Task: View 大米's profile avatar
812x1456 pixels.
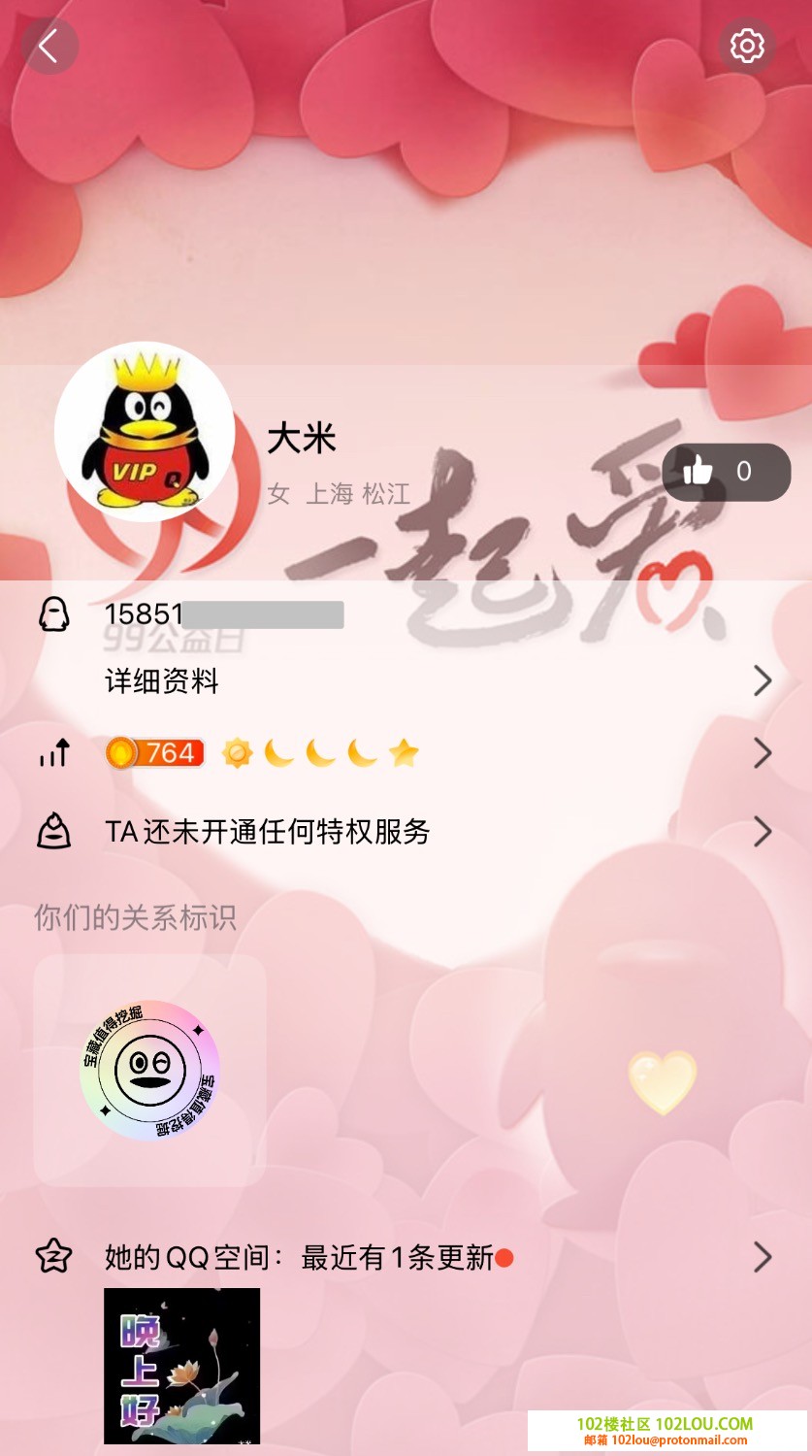Action: coord(145,431)
